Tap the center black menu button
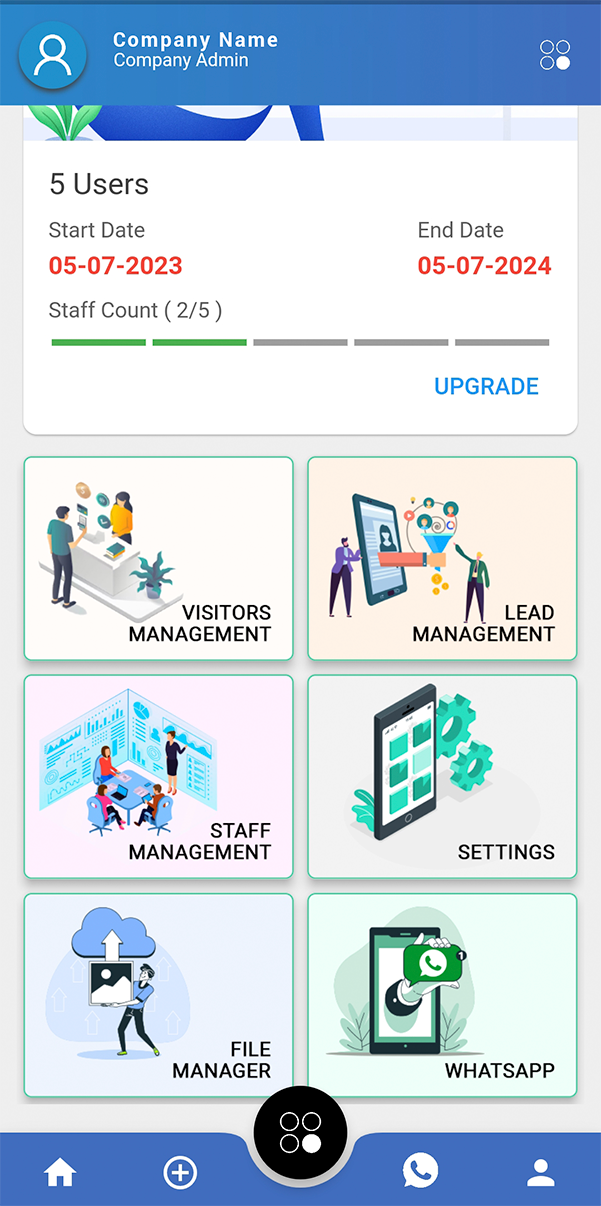Viewport: 601px width, 1206px height. click(300, 1133)
